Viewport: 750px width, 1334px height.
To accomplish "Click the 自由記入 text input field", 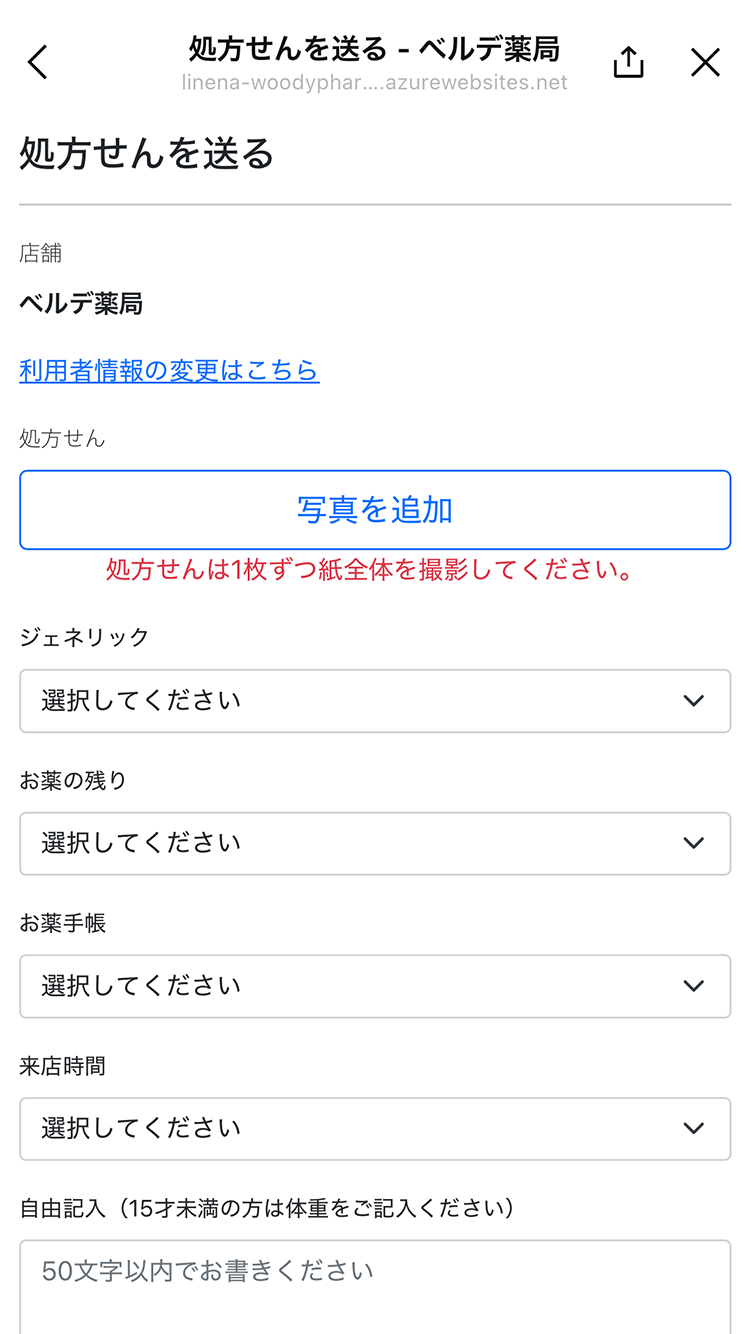I will 375,1285.
